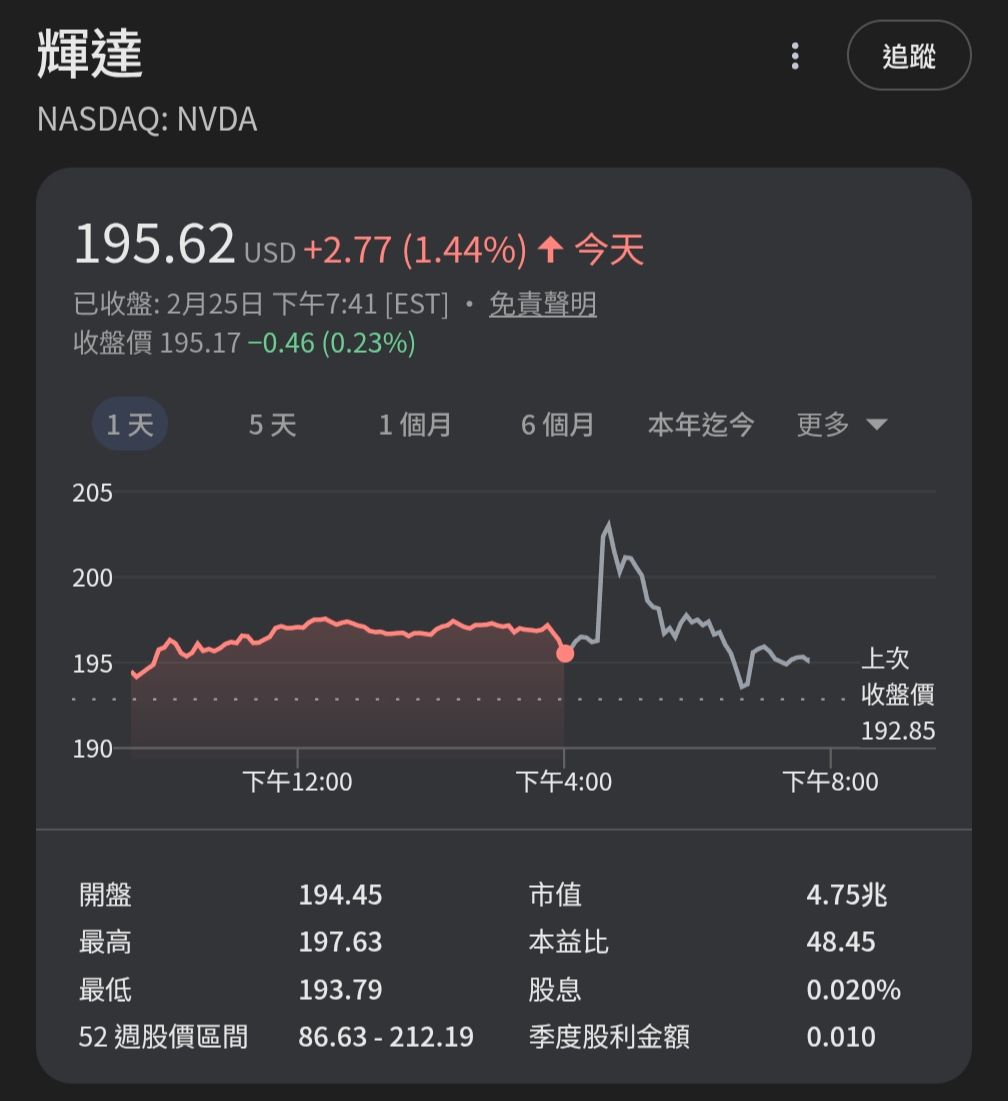The width and height of the screenshot is (1008, 1101).
Task: Show the 1 個月 price chart
Action: (x=414, y=425)
